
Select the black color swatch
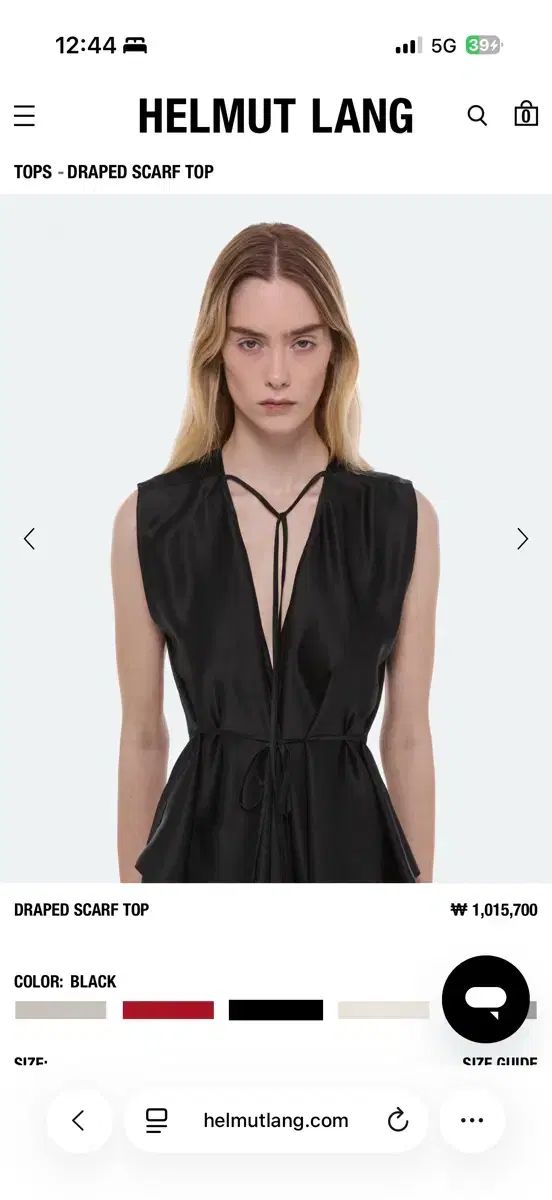pos(276,1010)
